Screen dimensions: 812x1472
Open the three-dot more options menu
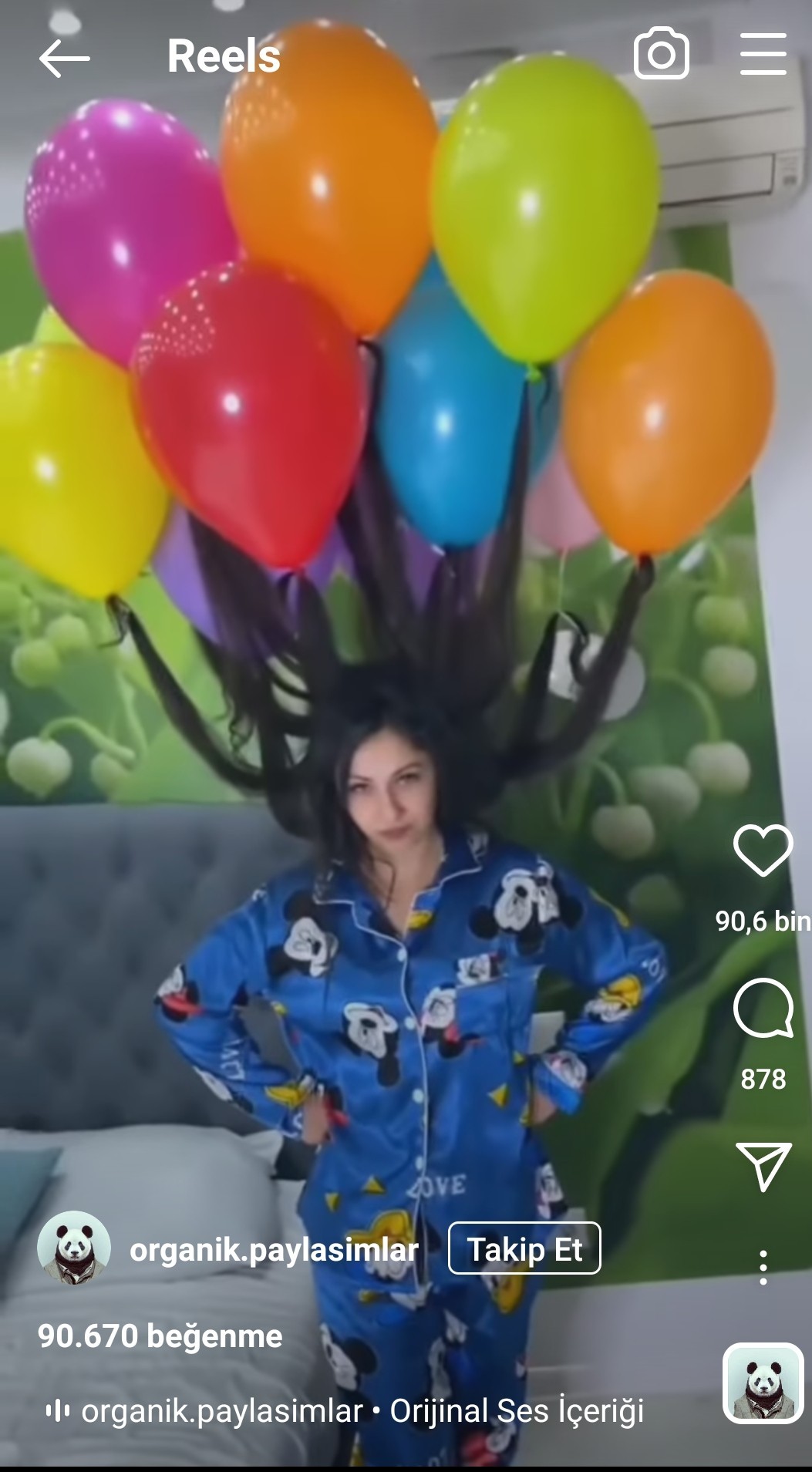[x=763, y=1268]
